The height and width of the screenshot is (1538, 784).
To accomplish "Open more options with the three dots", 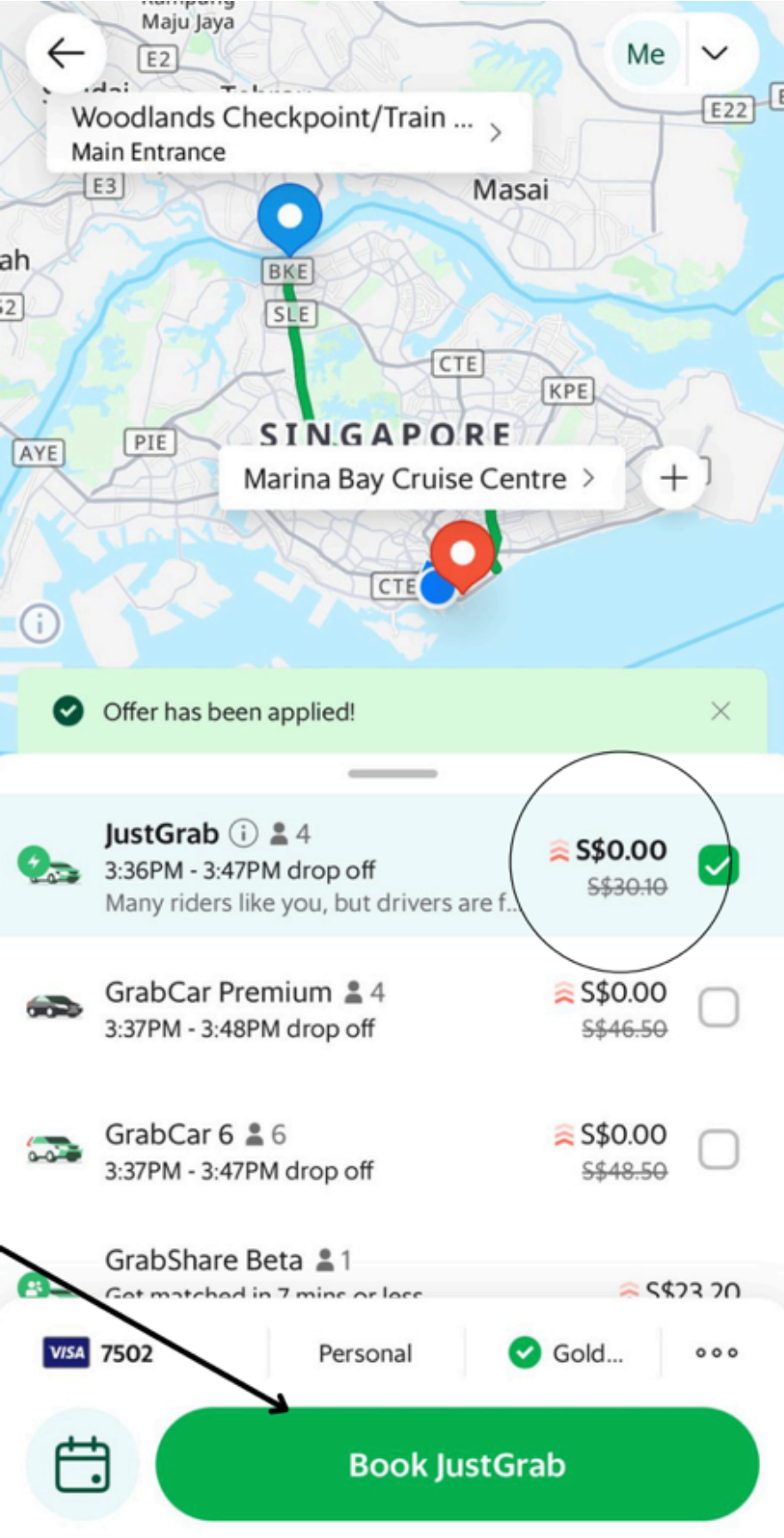I will point(716,1353).
